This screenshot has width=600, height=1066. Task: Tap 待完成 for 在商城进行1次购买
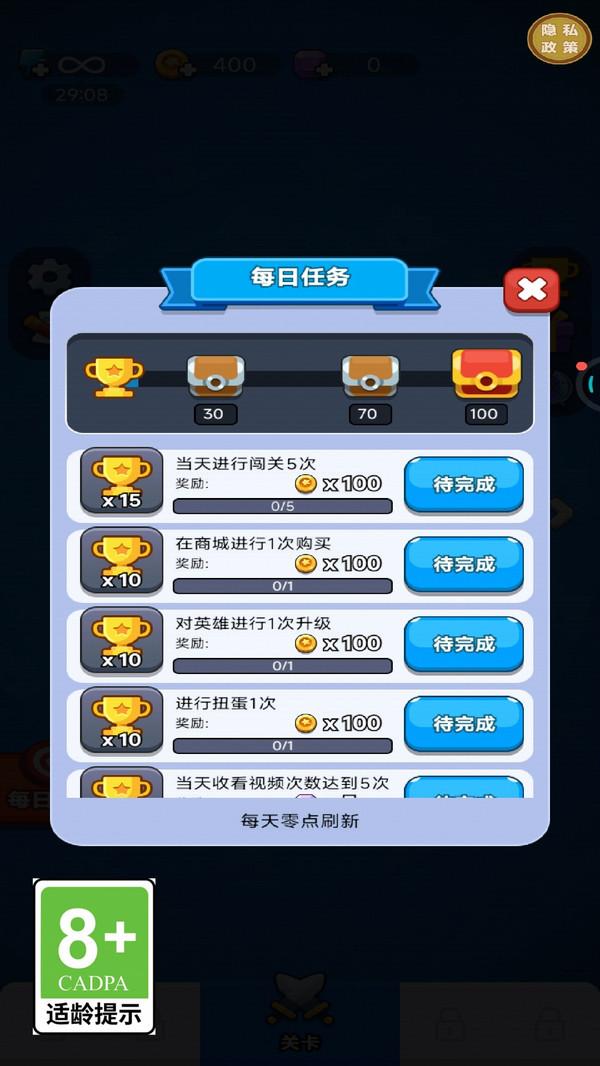pyautogui.click(x=464, y=565)
